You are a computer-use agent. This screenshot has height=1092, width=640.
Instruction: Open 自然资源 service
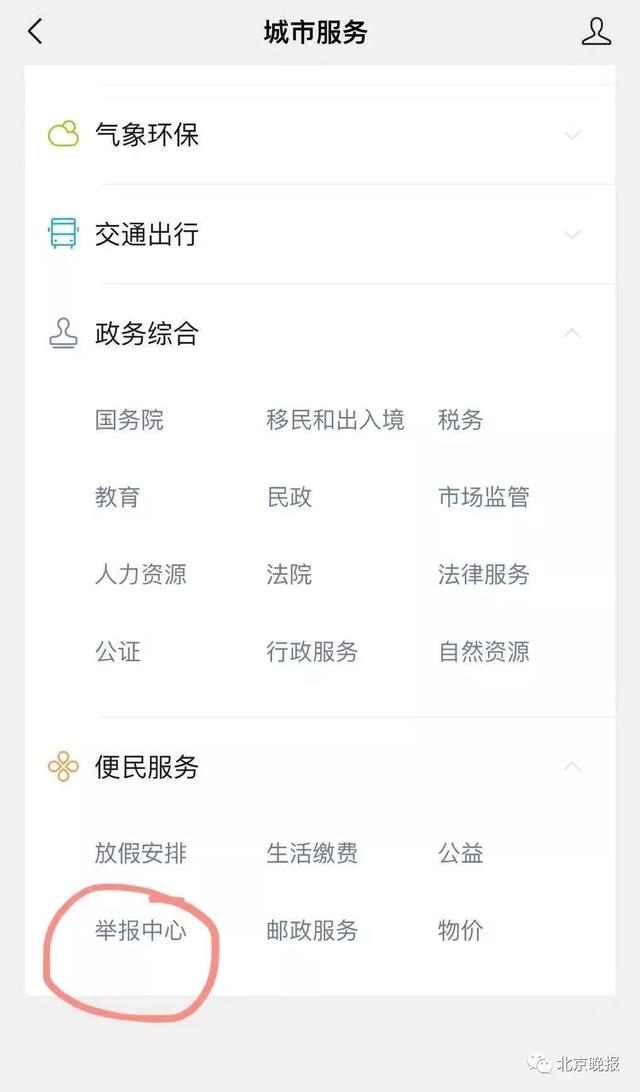[x=483, y=652]
